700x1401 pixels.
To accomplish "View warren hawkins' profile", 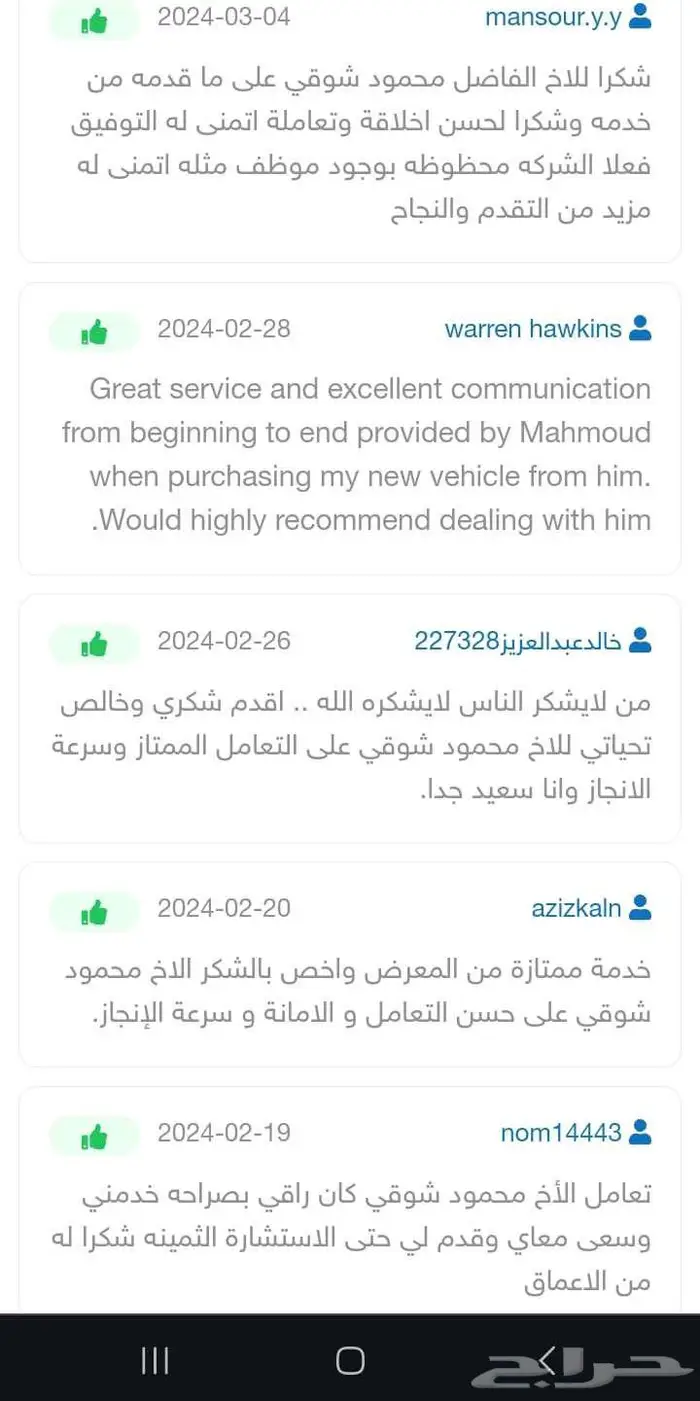I will [x=533, y=329].
